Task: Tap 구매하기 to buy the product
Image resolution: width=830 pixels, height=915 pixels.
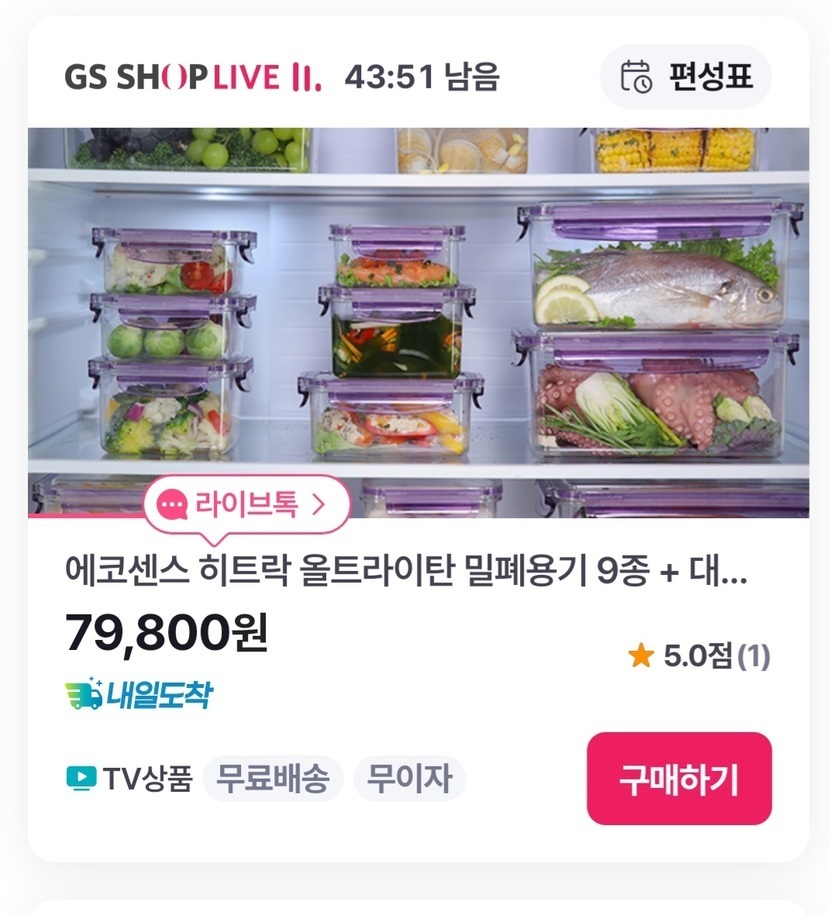Action: [679, 779]
